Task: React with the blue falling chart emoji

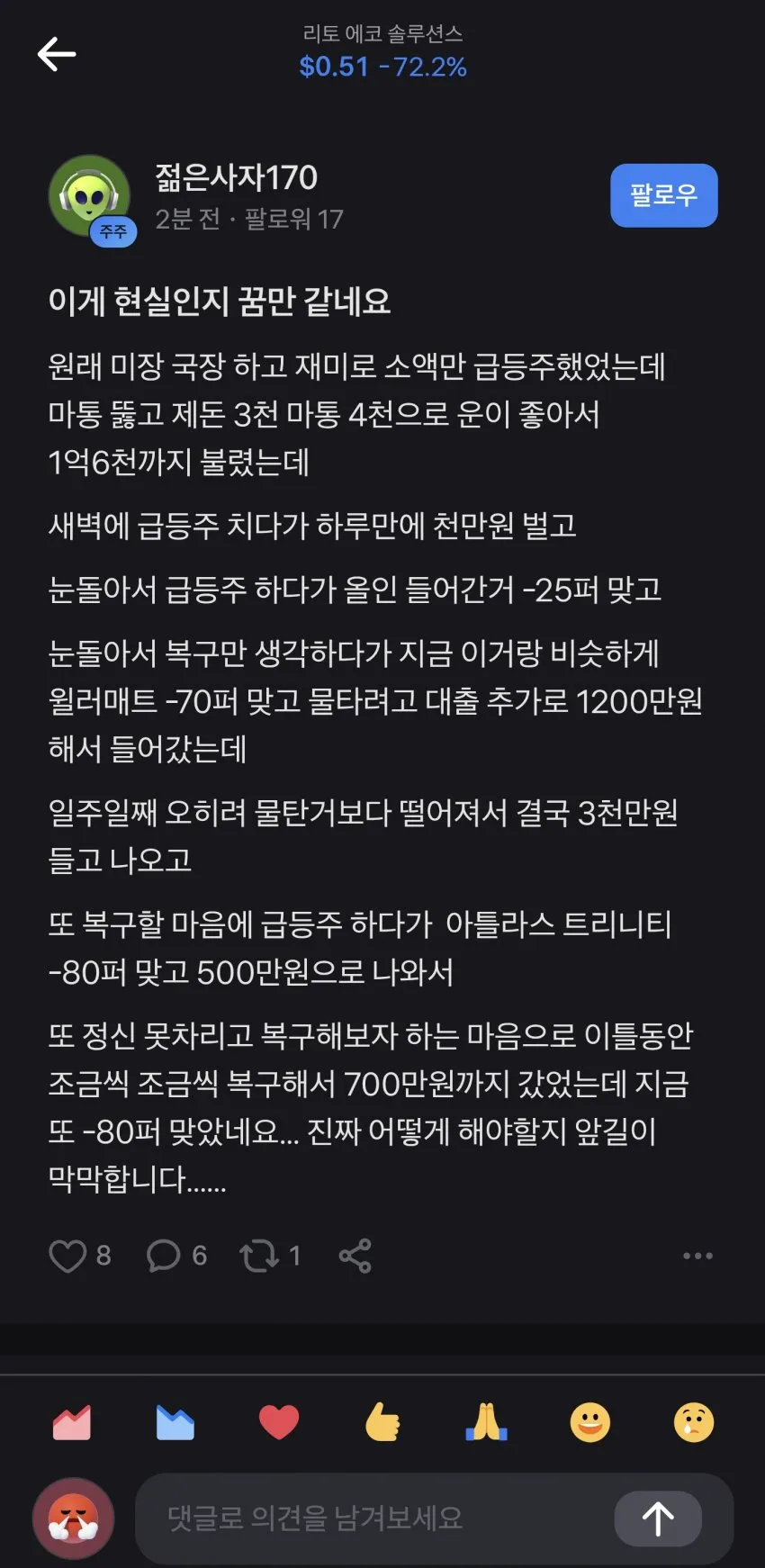Action: tap(175, 1423)
